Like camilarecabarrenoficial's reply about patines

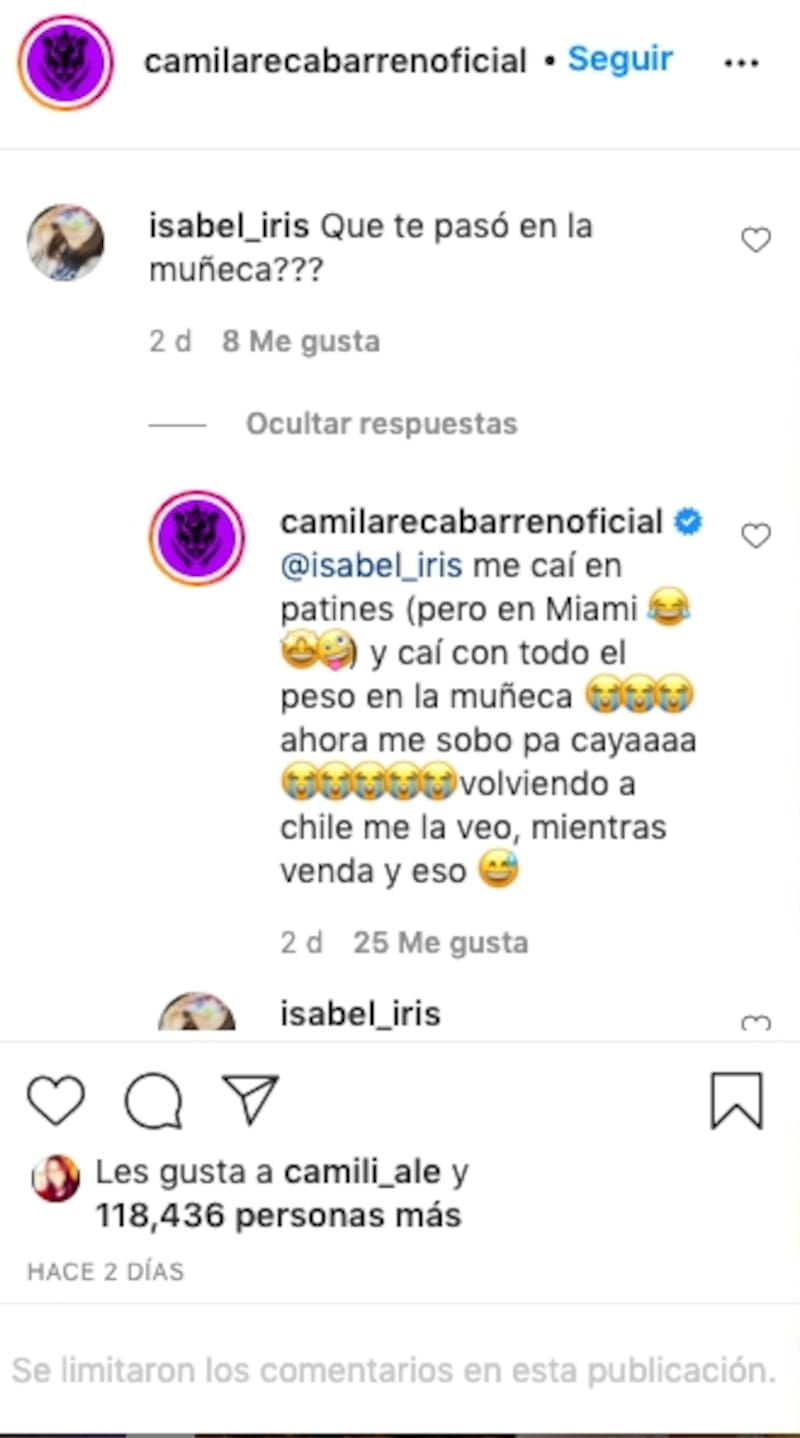[x=756, y=537]
